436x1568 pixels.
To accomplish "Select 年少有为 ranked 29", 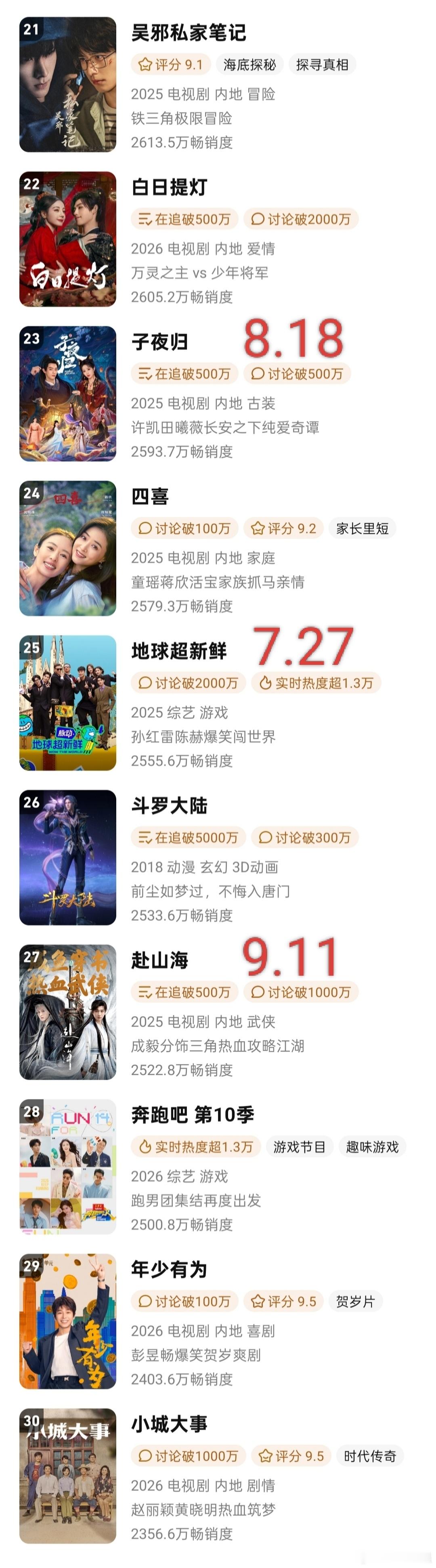I will (218, 1321).
